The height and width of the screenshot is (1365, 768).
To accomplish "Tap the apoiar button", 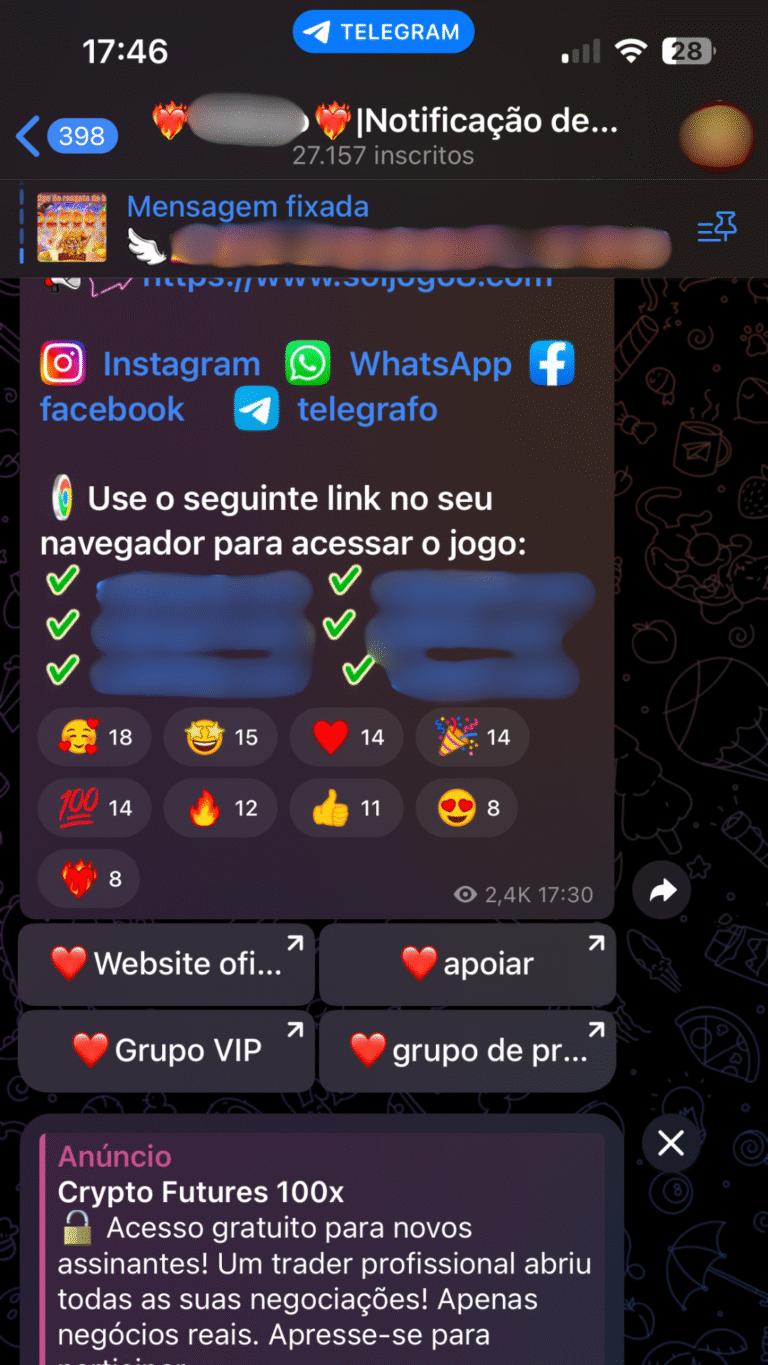I will click(x=467, y=964).
